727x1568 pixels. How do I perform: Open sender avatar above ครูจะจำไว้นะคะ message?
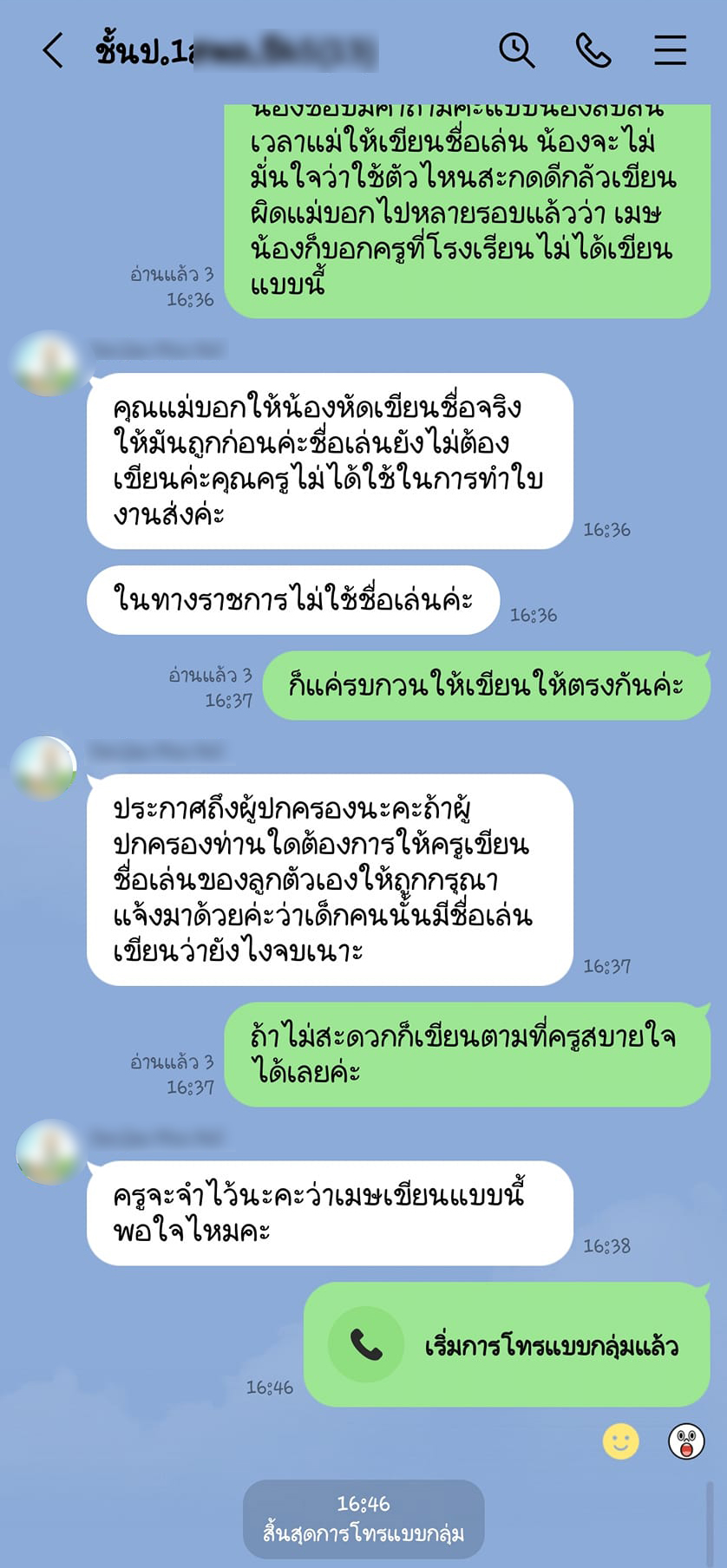pyautogui.click(x=49, y=1152)
